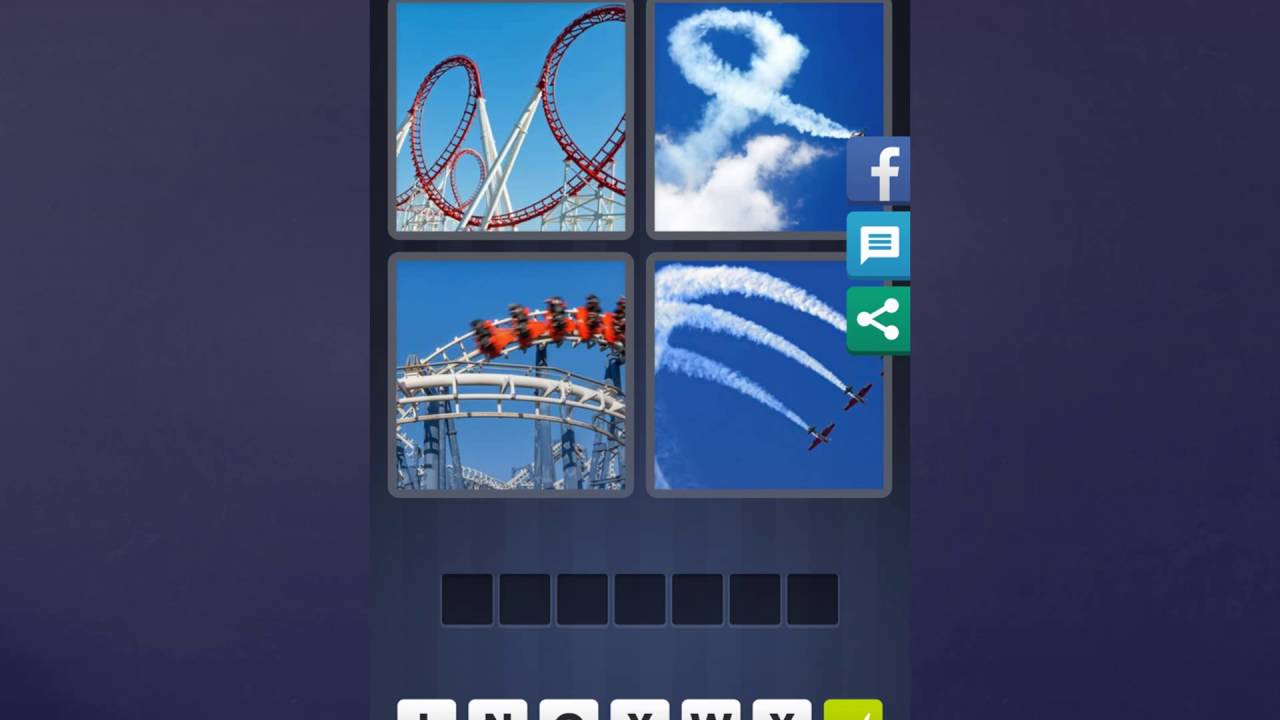Pick the letter N tile
1280x720 pixels.
[497, 710]
